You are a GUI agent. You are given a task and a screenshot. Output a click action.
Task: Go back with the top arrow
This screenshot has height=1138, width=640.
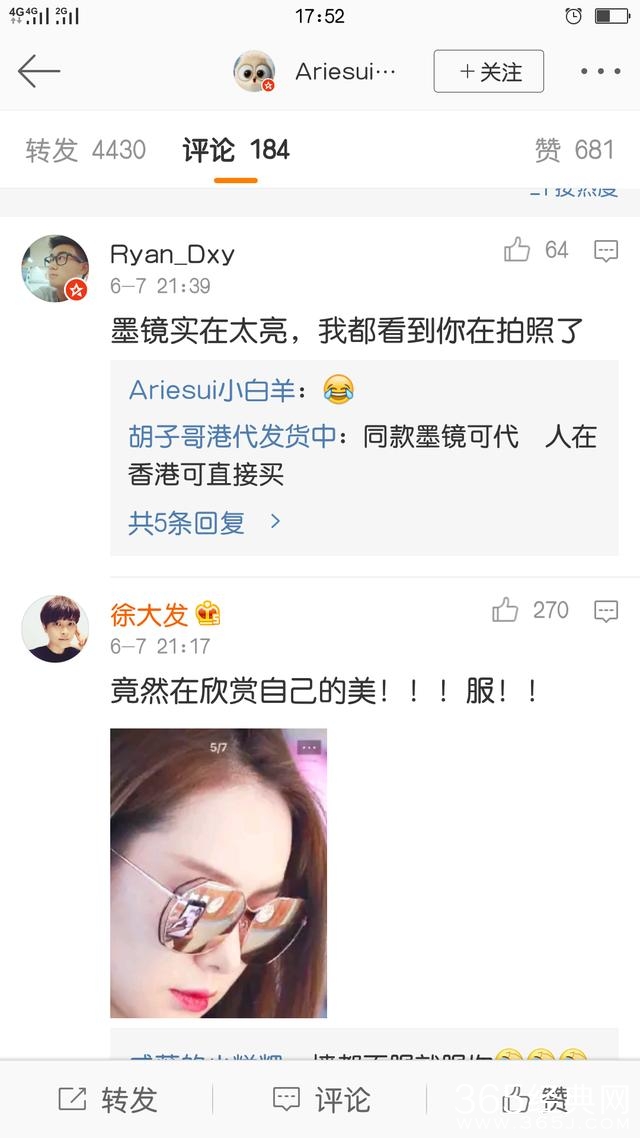pyautogui.click(x=39, y=71)
